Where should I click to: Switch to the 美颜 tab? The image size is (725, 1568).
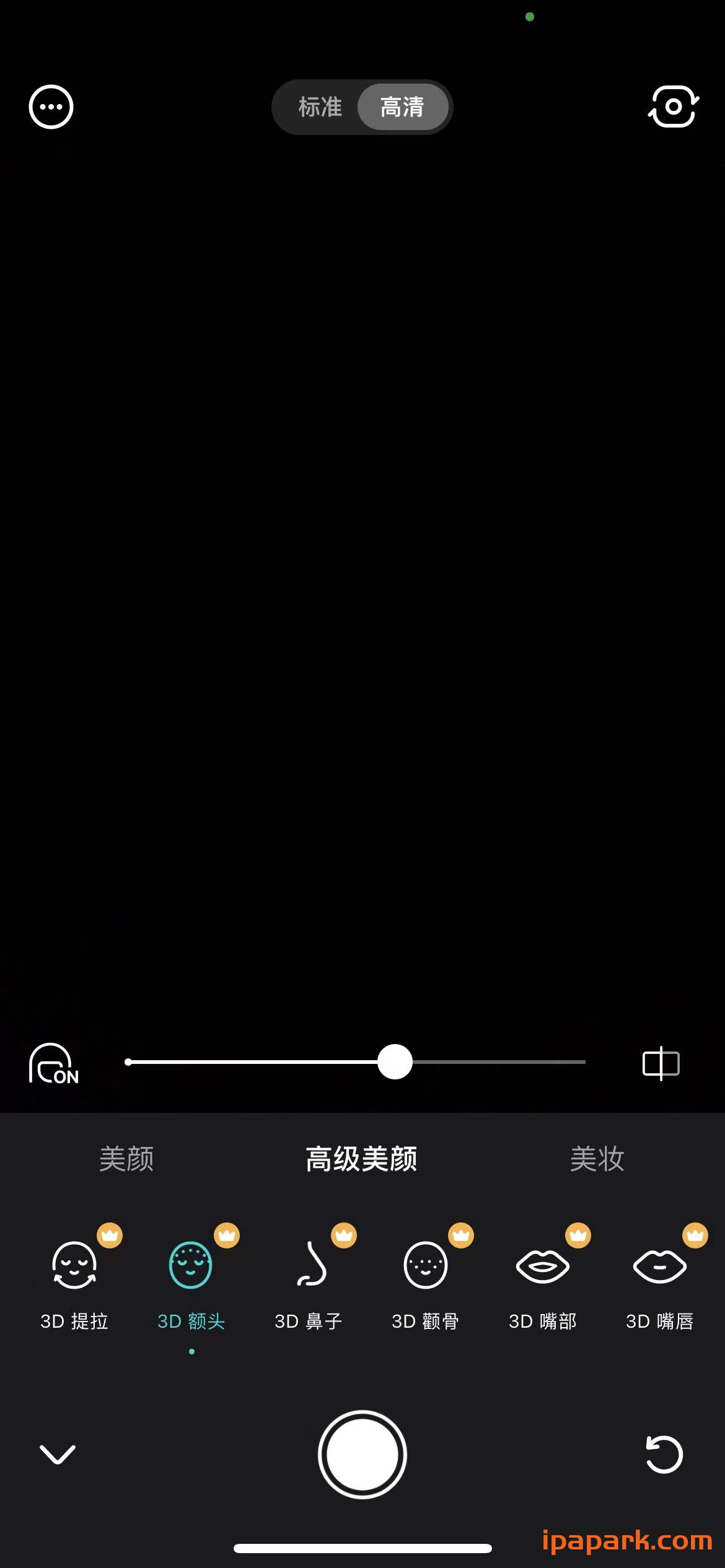126,1159
